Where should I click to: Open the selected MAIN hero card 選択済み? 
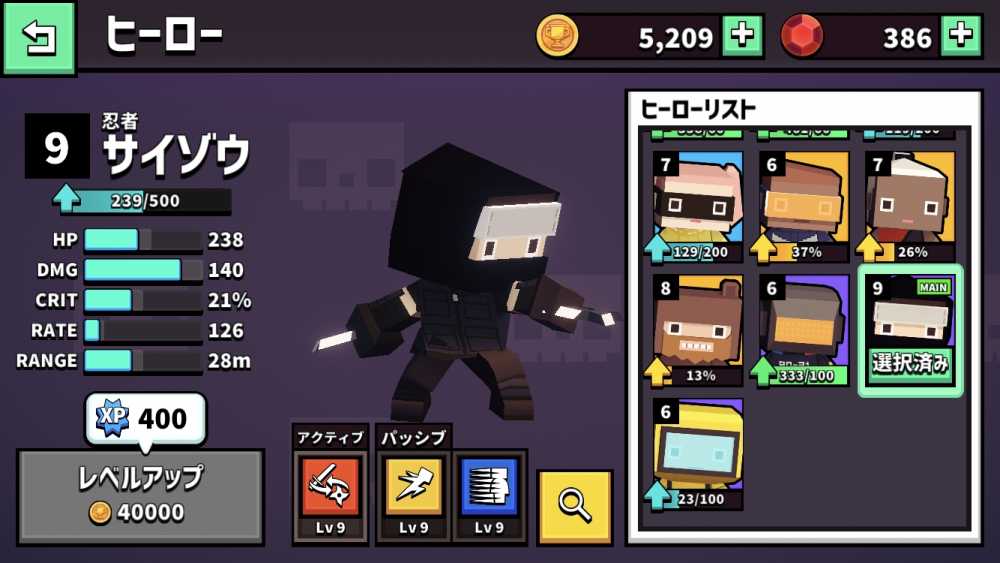[910, 330]
